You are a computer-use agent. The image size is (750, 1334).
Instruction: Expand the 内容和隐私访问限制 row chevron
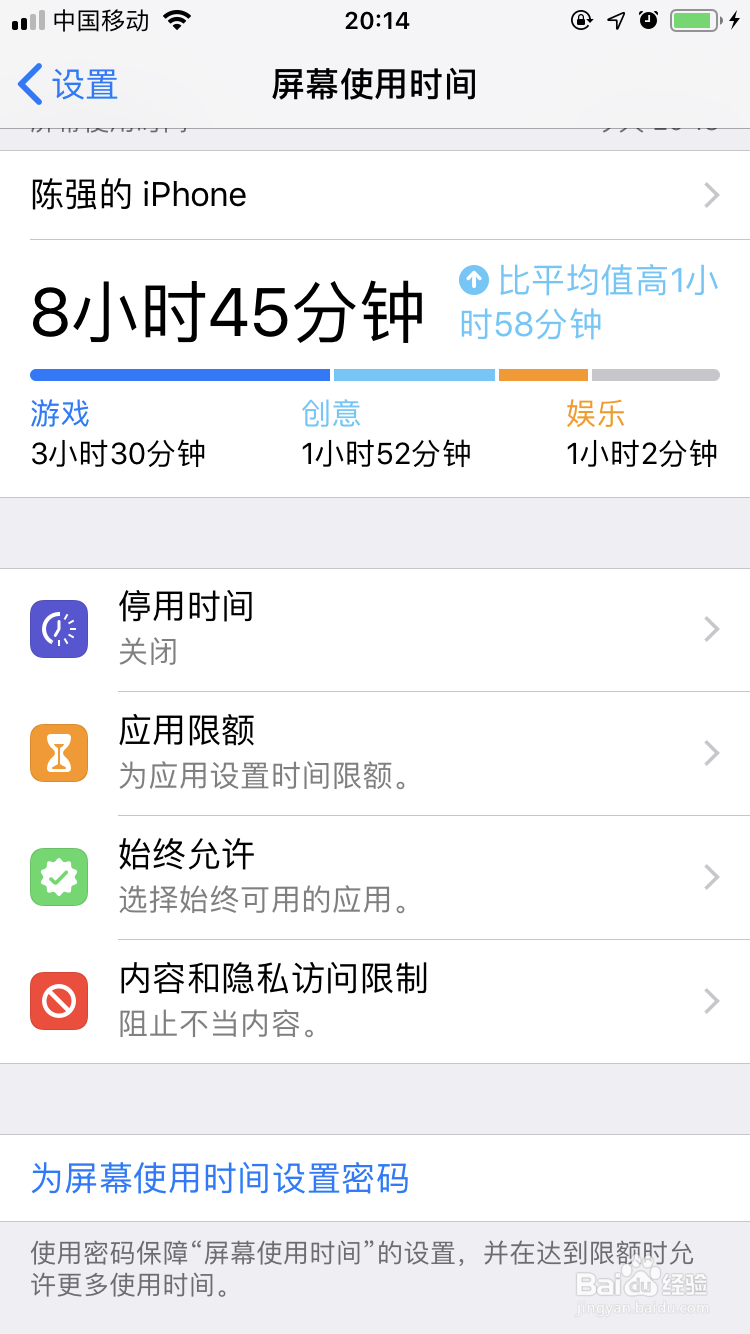pyautogui.click(x=711, y=1001)
